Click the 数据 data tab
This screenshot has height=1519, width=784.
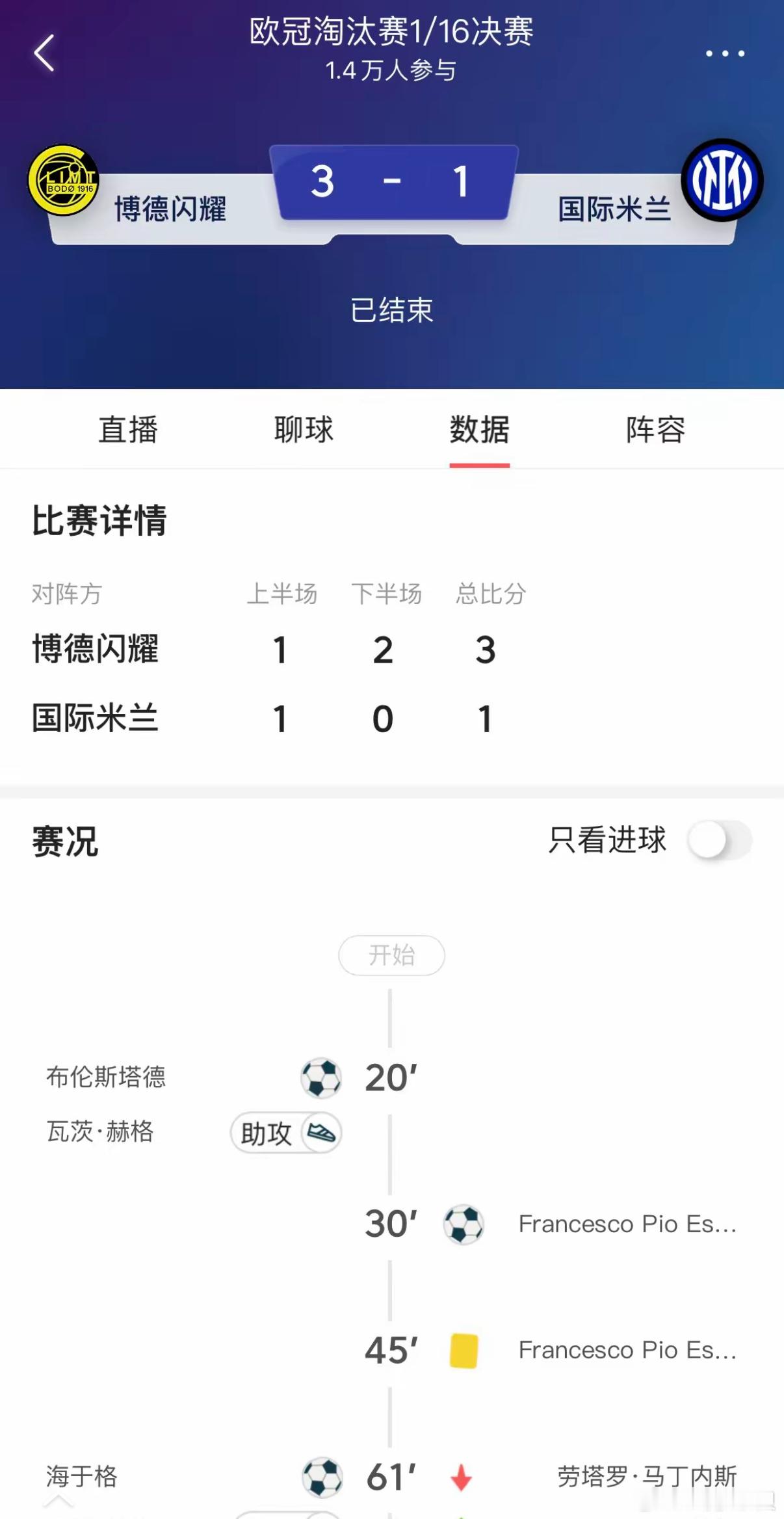480,429
